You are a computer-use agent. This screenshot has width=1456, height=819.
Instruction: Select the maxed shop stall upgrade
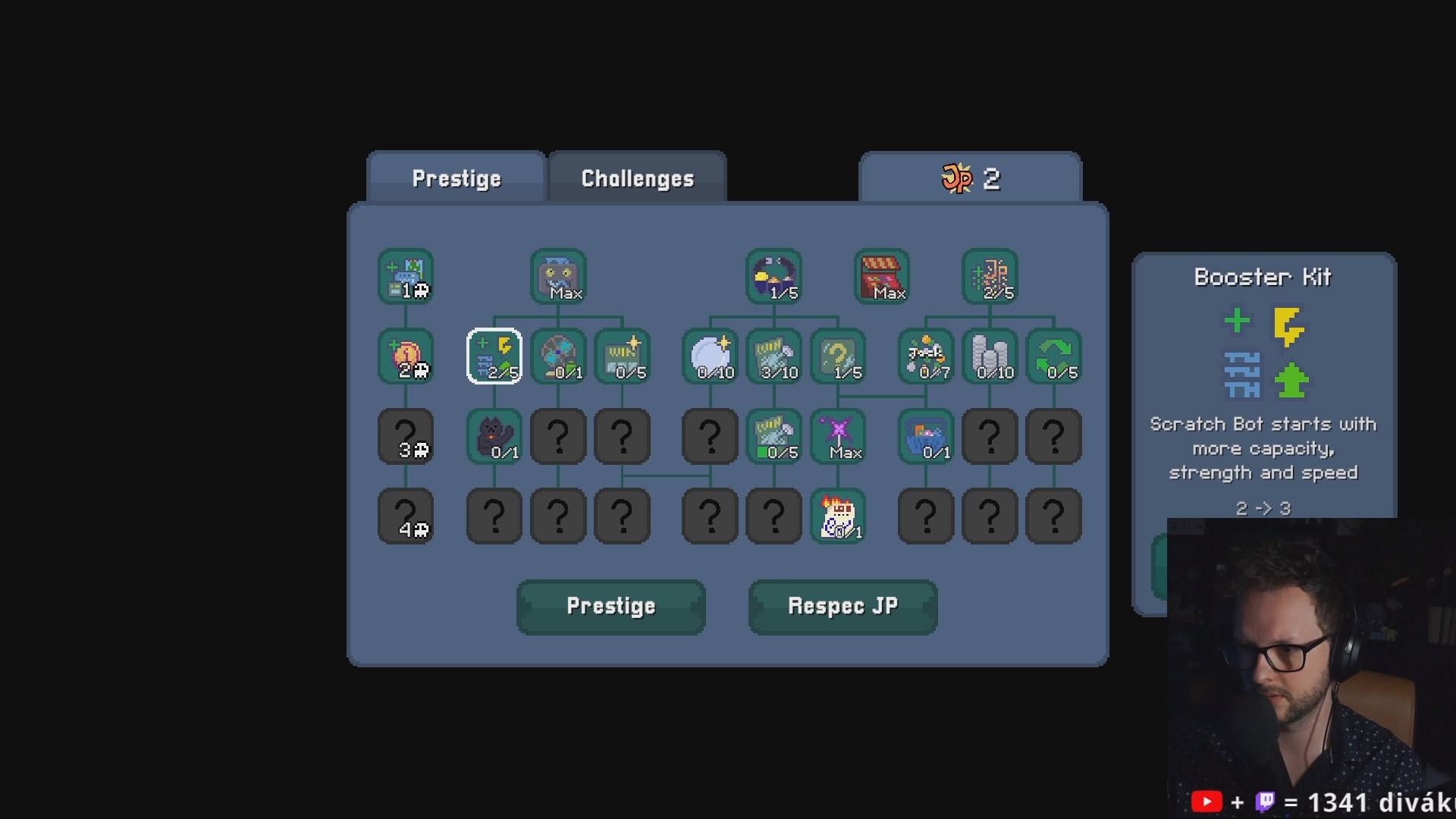pos(881,276)
